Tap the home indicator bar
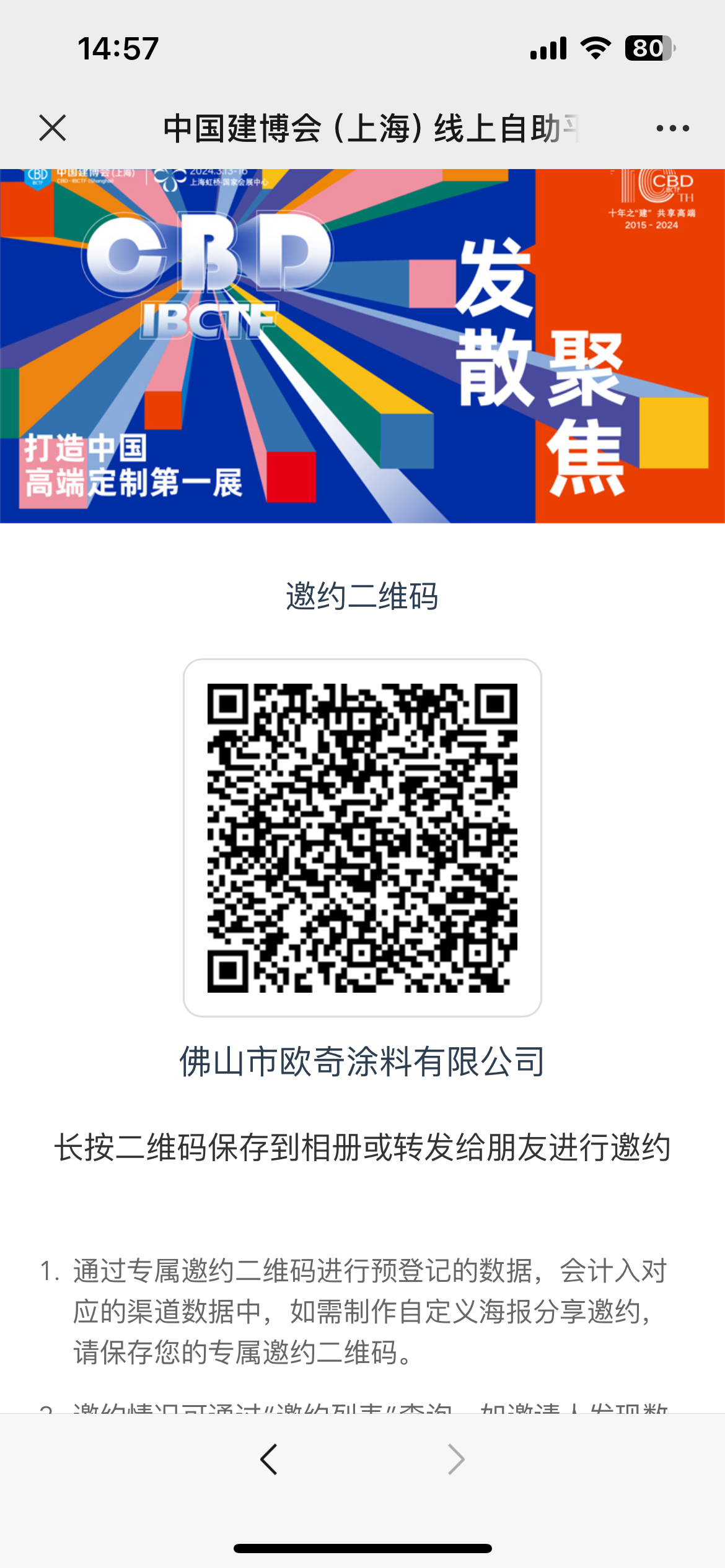The image size is (725, 1568). (x=362, y=1545)
